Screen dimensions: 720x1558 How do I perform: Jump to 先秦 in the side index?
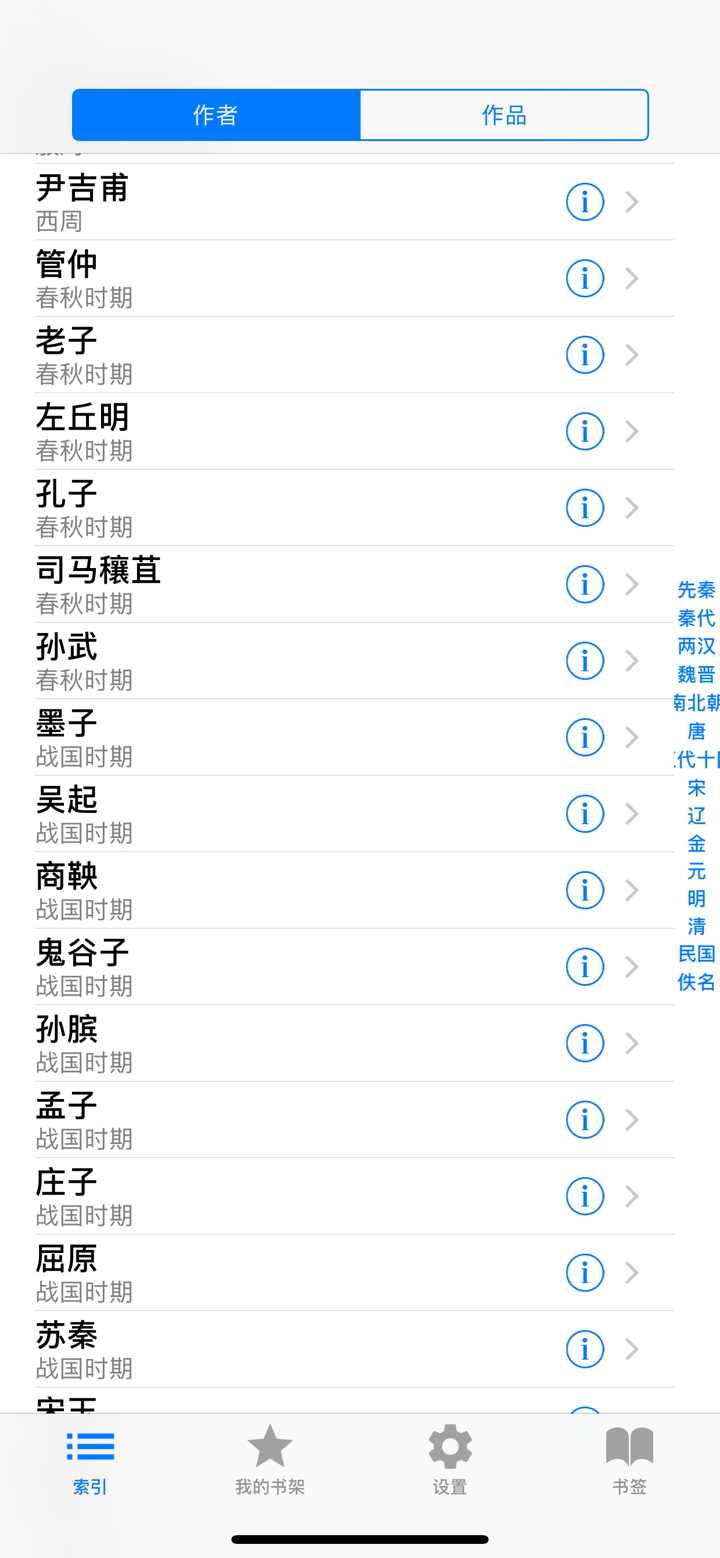[x=695, y=591]
